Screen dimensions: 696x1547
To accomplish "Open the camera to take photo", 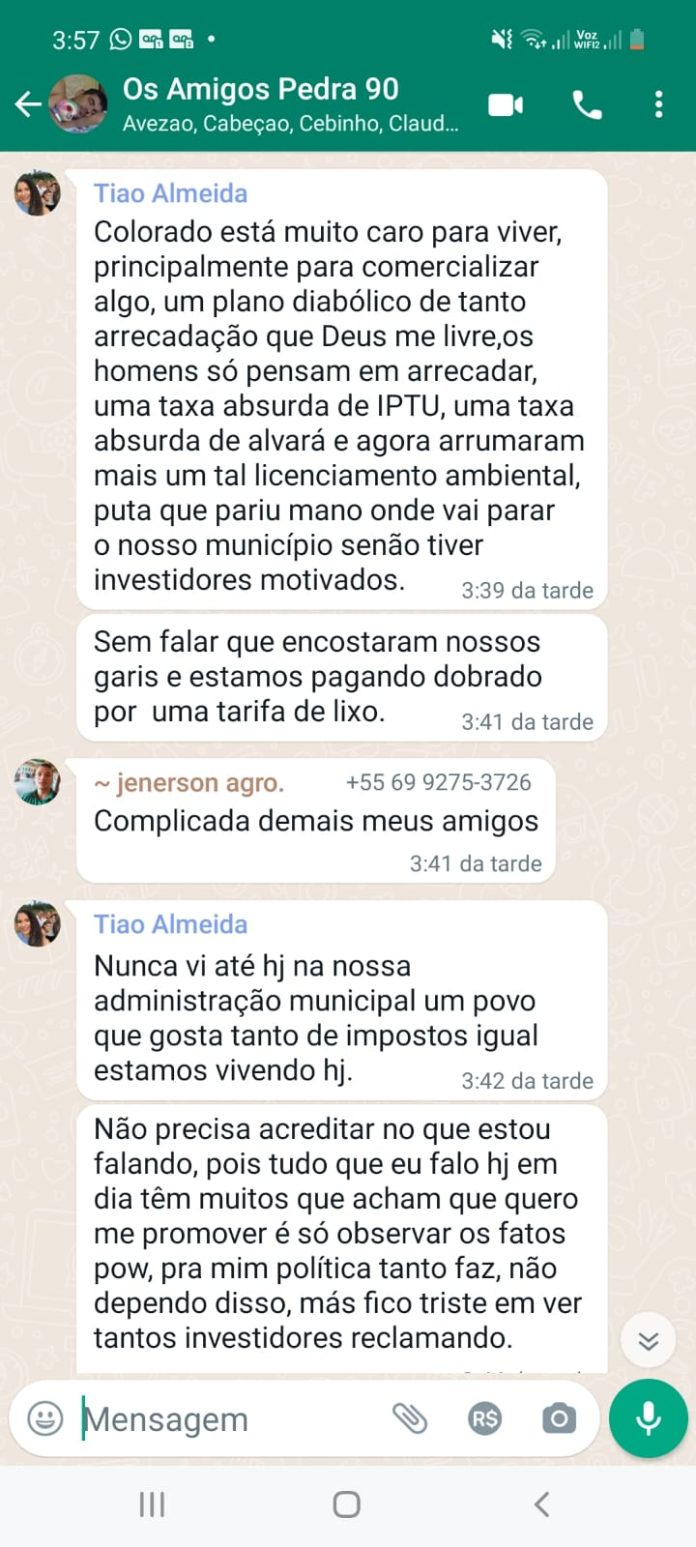I will click(559, 1418).
